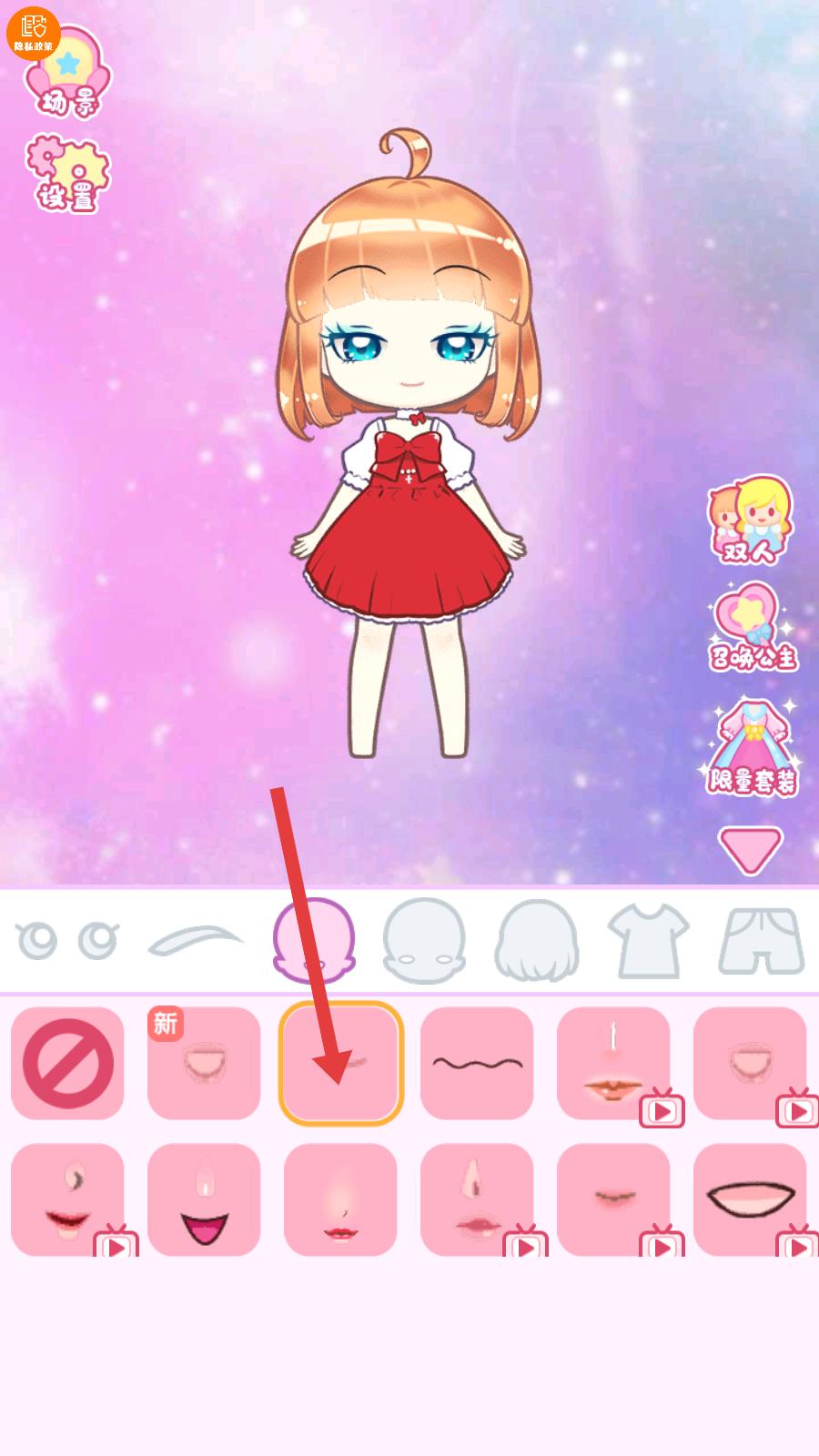Viewport: 819px width, 1456px height.
Task: Tap the 召唤公主 summon princess button
Action: [752, 630]
